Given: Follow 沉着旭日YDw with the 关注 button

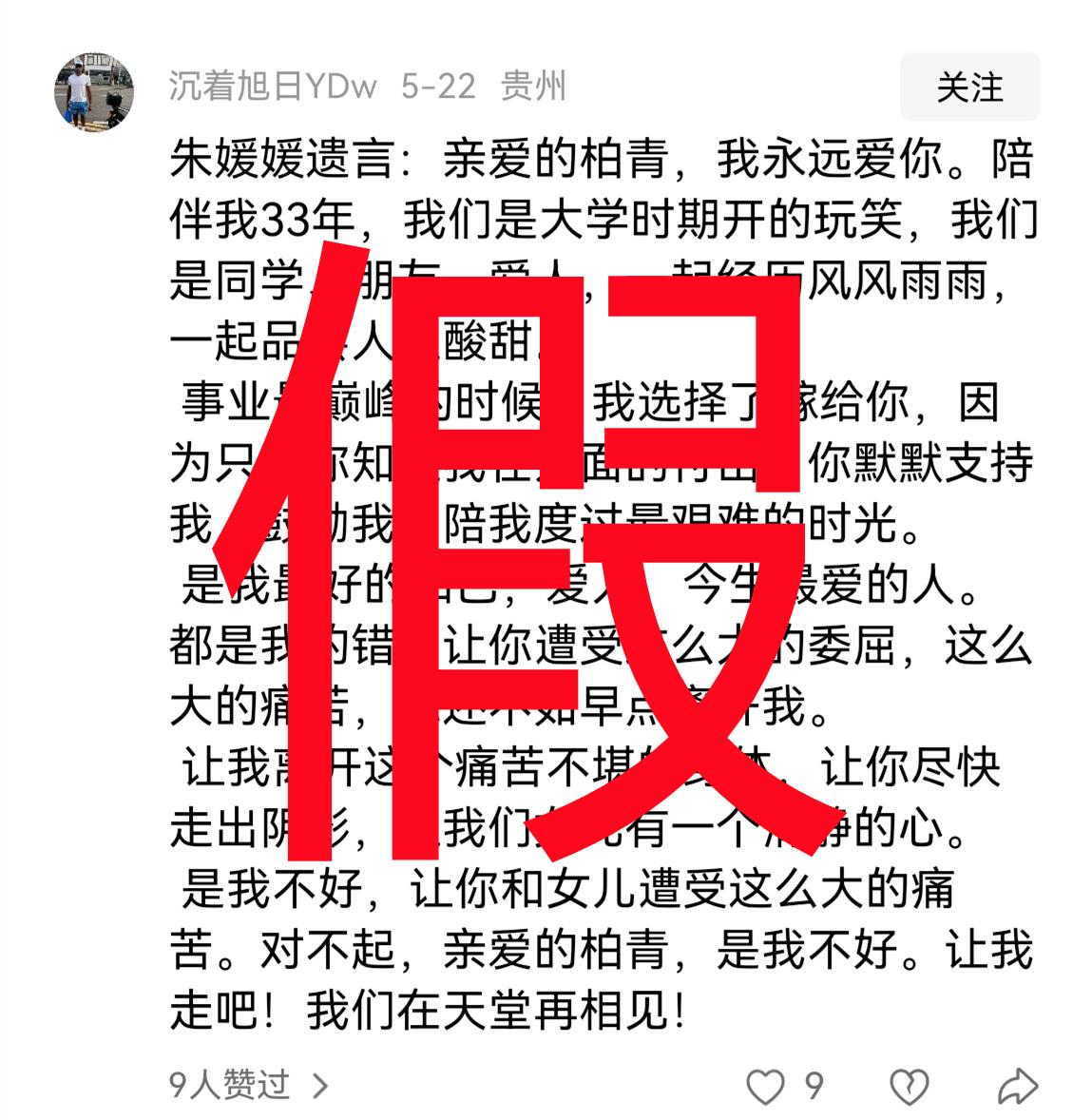Looking at the screenshot, I should click(x=969, y=87).
